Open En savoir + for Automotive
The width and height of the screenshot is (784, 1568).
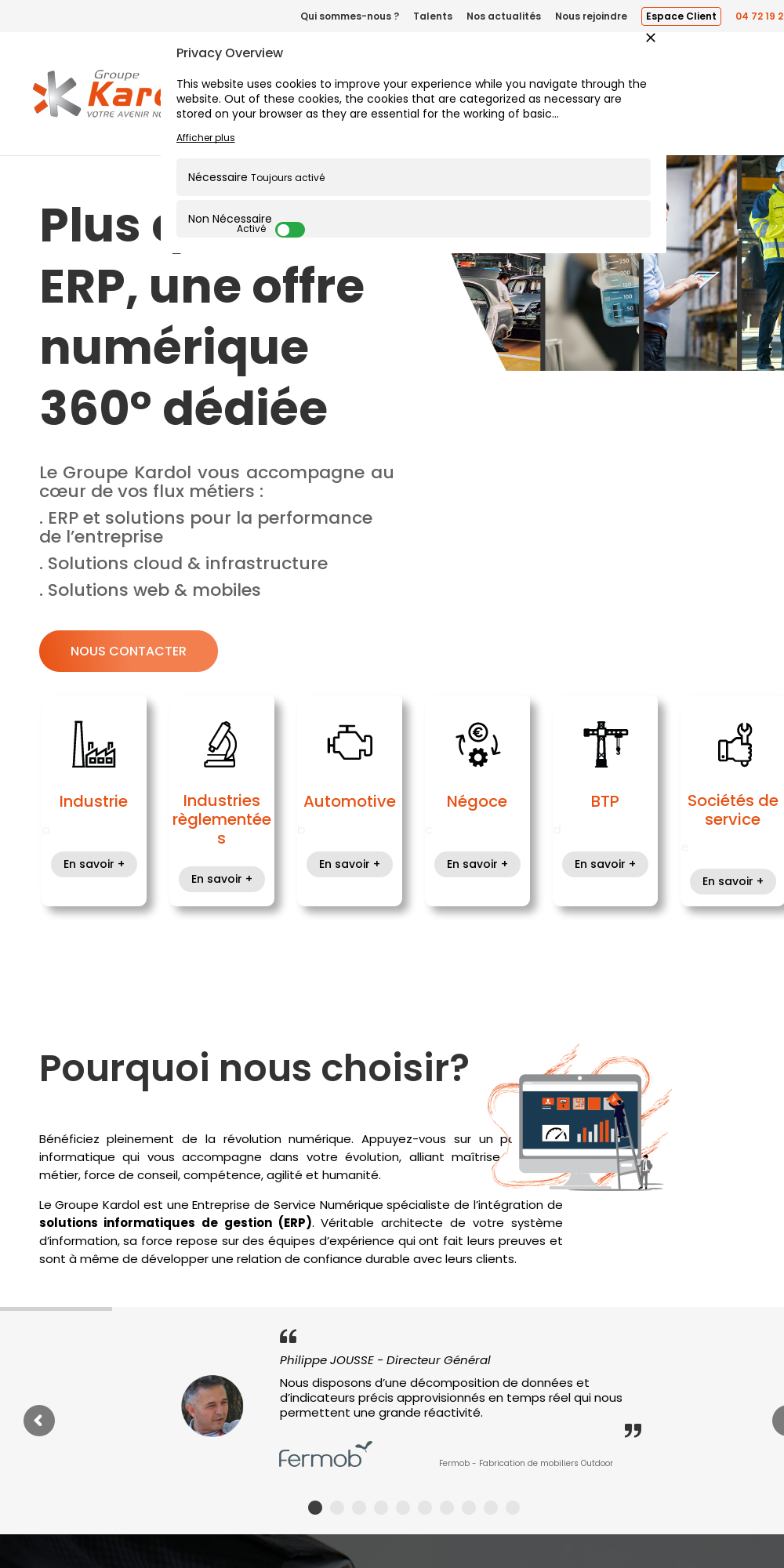coord(350,864)
